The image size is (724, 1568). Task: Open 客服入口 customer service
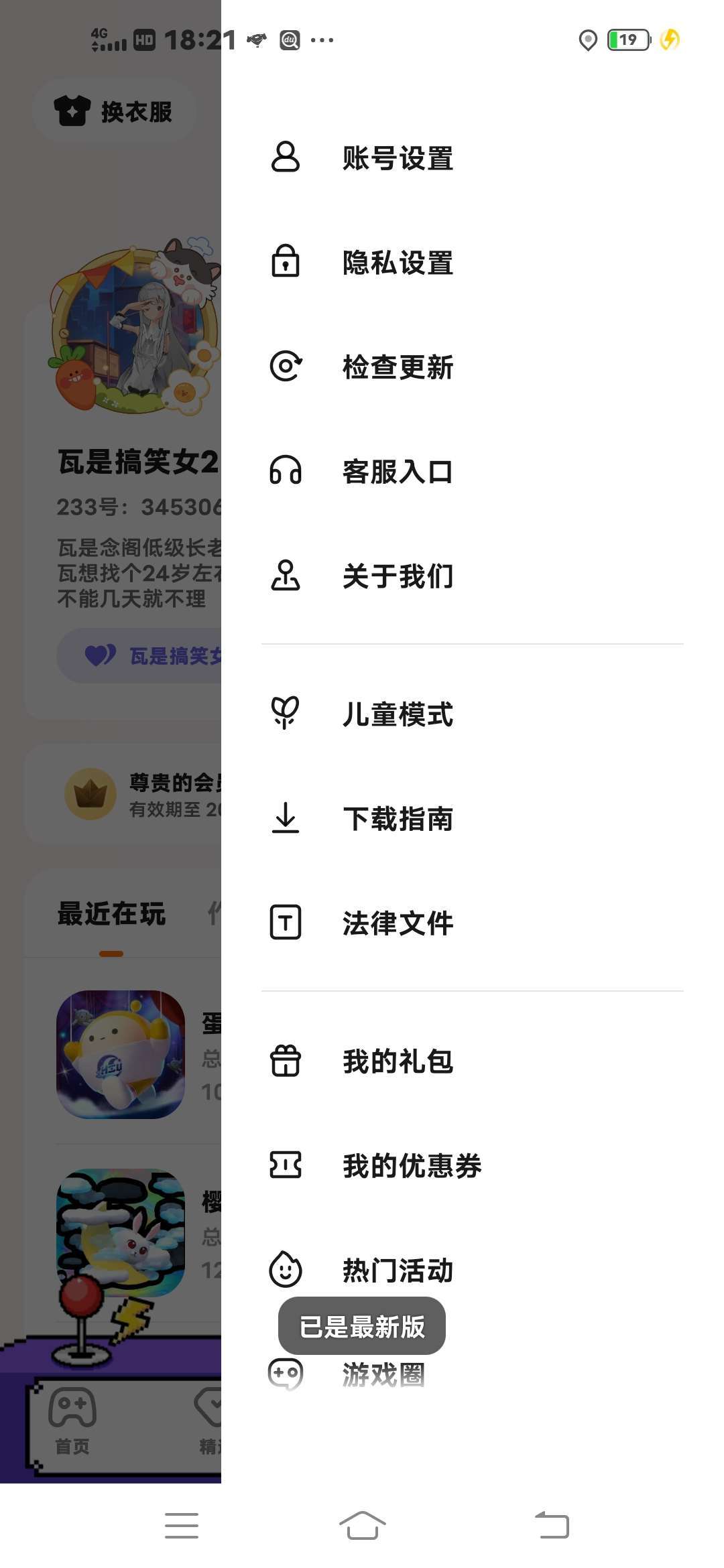[397, 472]
